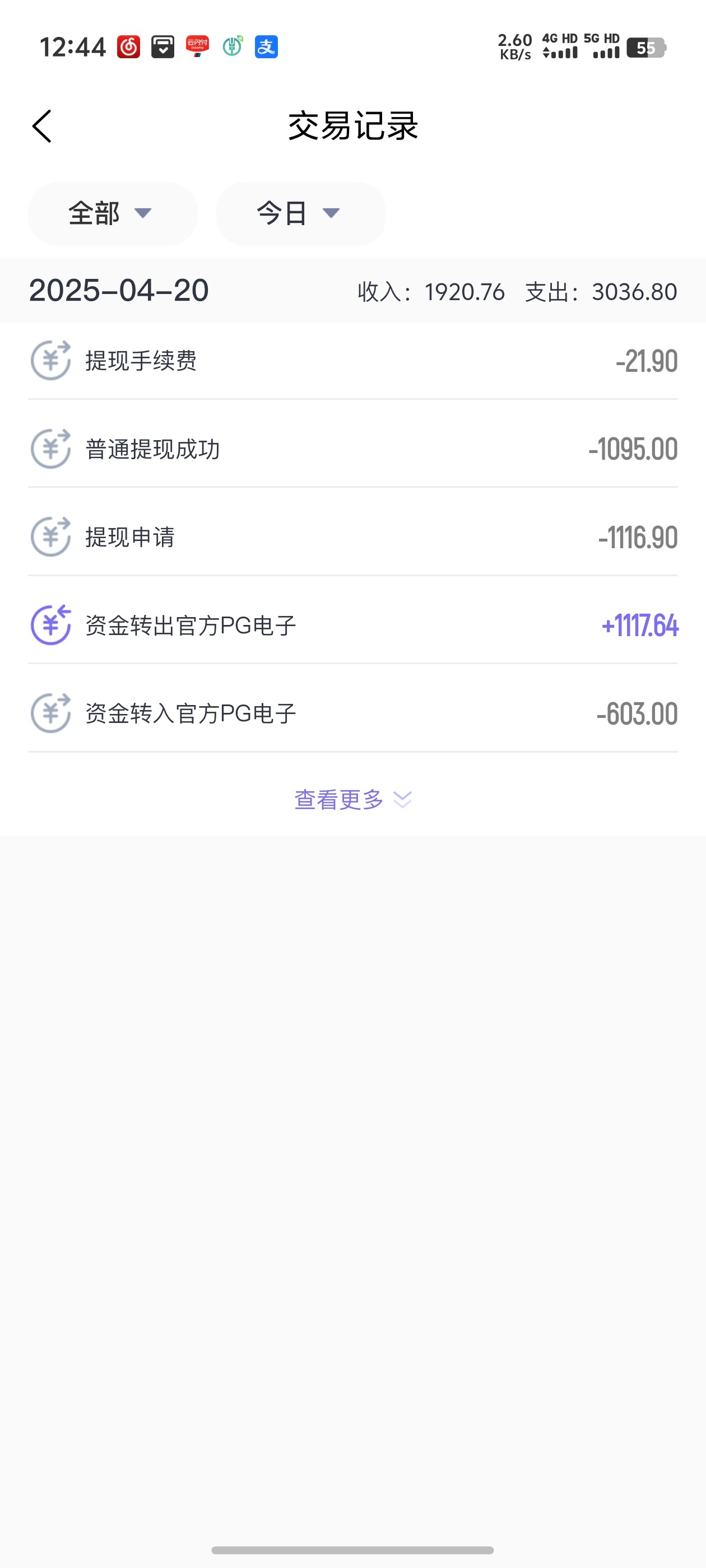This screenshot has height=1568, width=706.
Task: Open the 提现手续费 transaction record
Action: point(352,361)
